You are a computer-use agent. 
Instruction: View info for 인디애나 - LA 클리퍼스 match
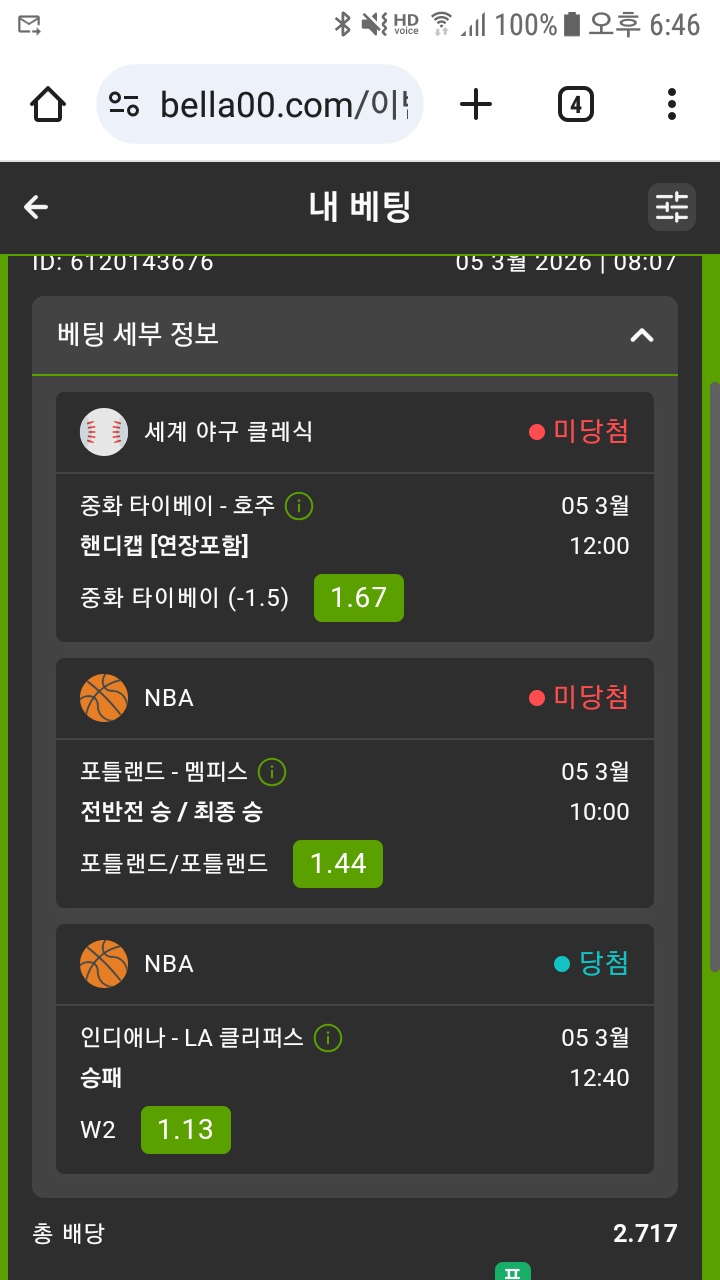328,1038
